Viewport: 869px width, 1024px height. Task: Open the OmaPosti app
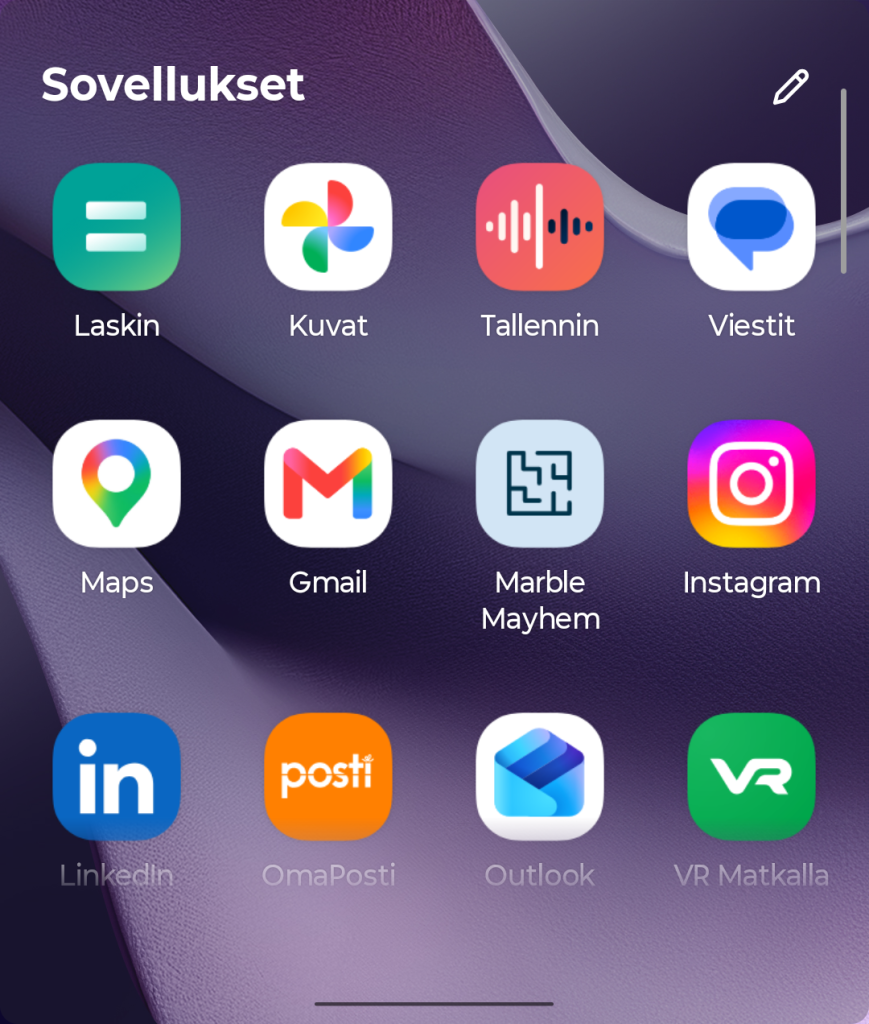point(328,776)
